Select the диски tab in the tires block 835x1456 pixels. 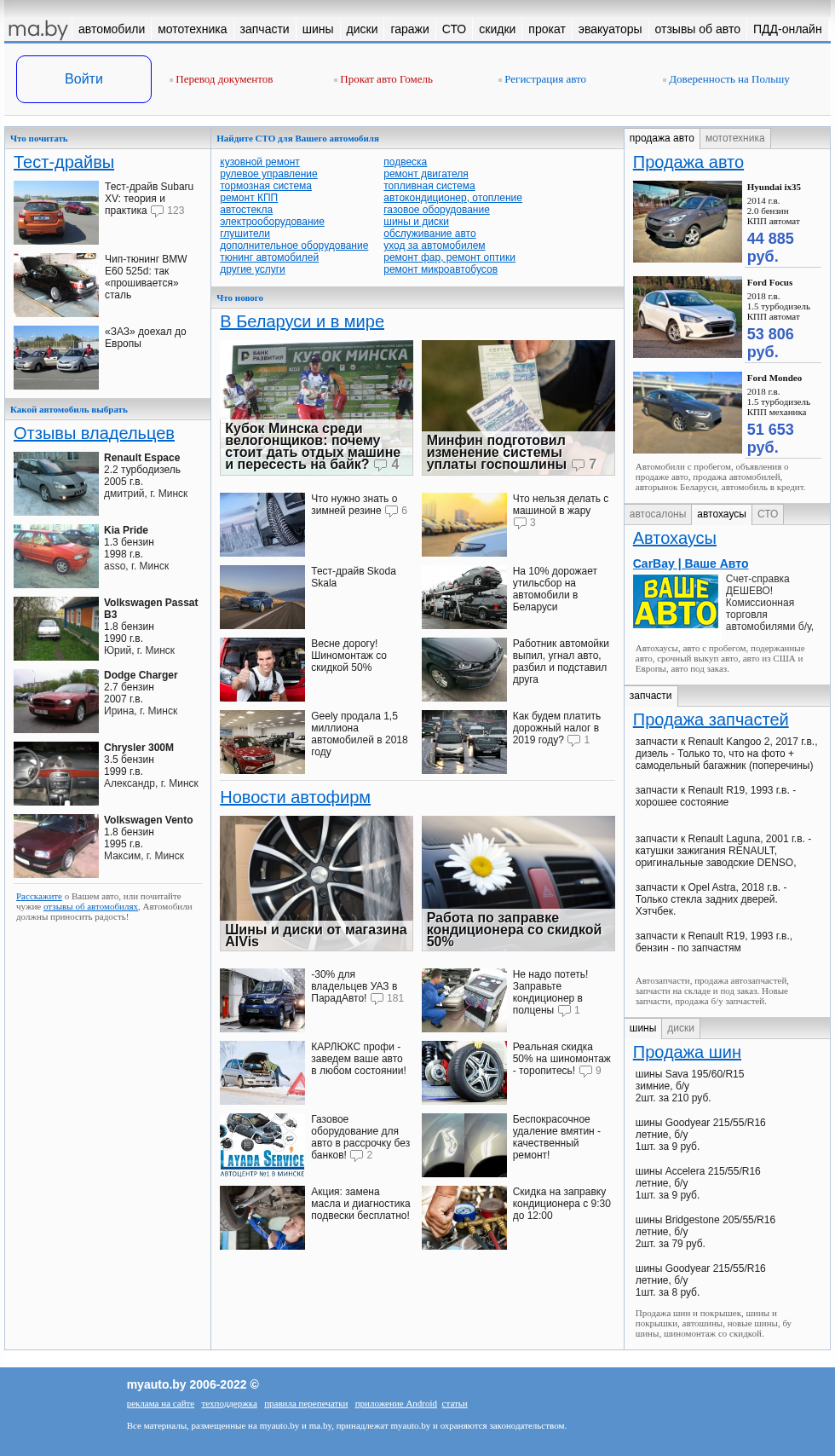point(681,1028)
